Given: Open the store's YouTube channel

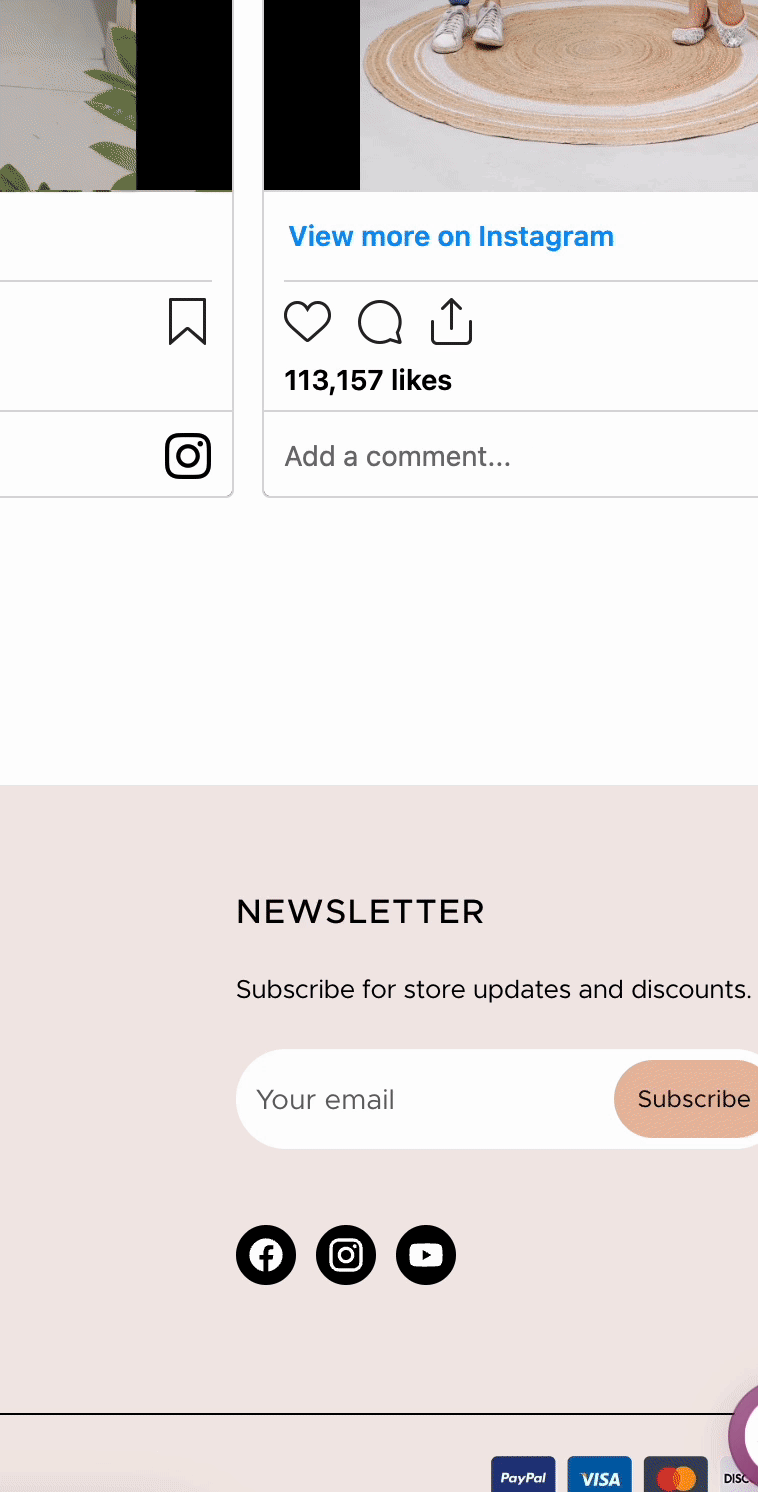Looking at the screenshot, I should click(426, 1254).
